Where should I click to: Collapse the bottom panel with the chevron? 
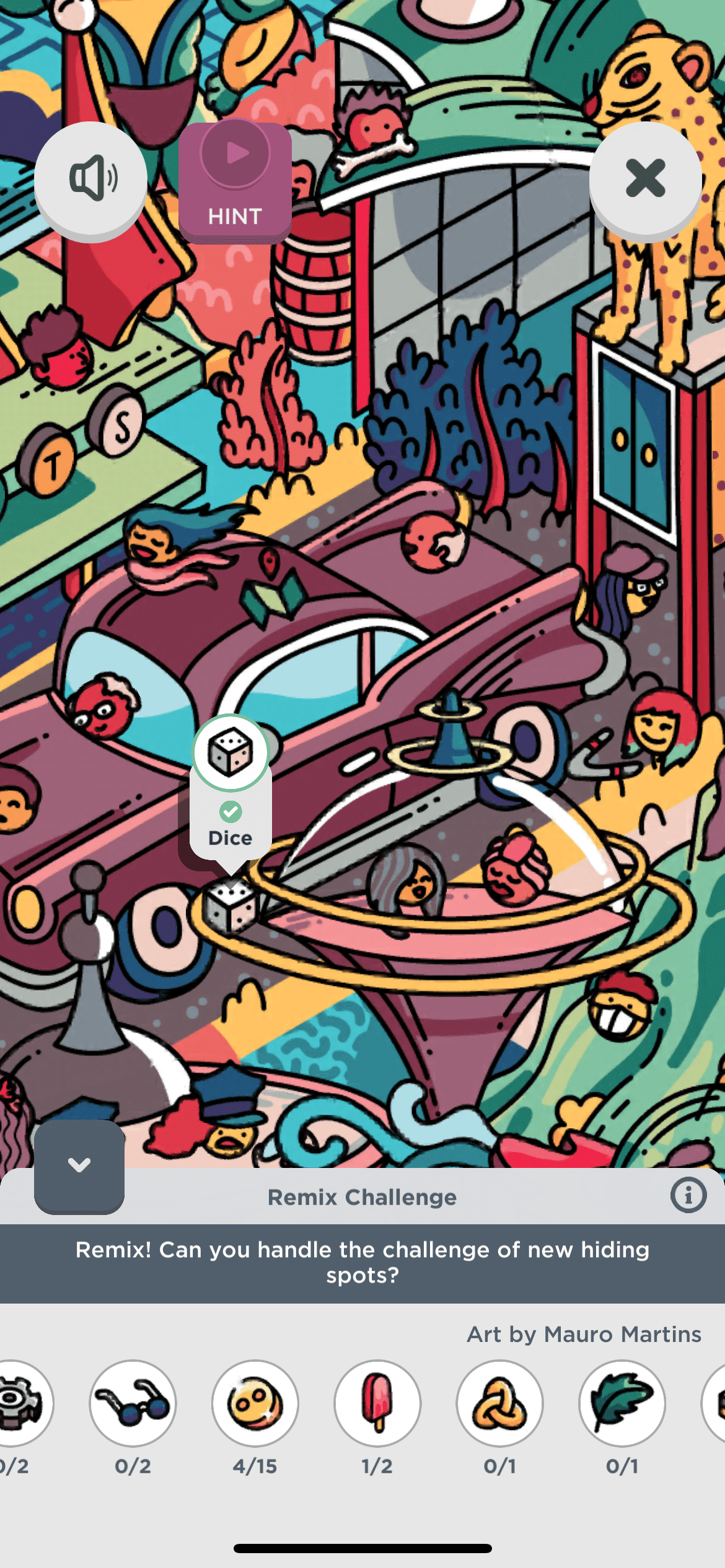(79, 1165)
